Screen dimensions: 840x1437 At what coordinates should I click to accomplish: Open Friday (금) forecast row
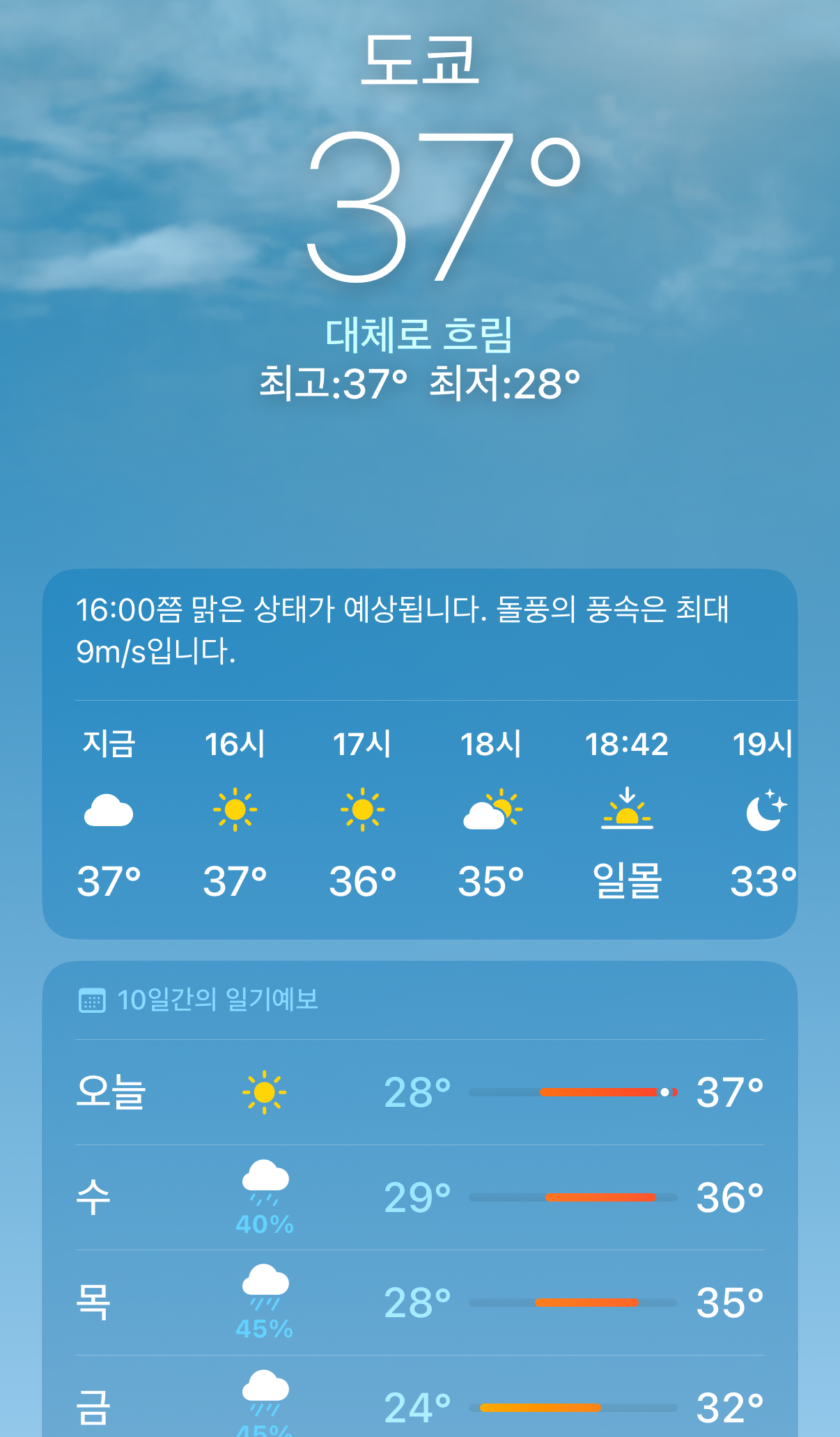(420, 1397)
